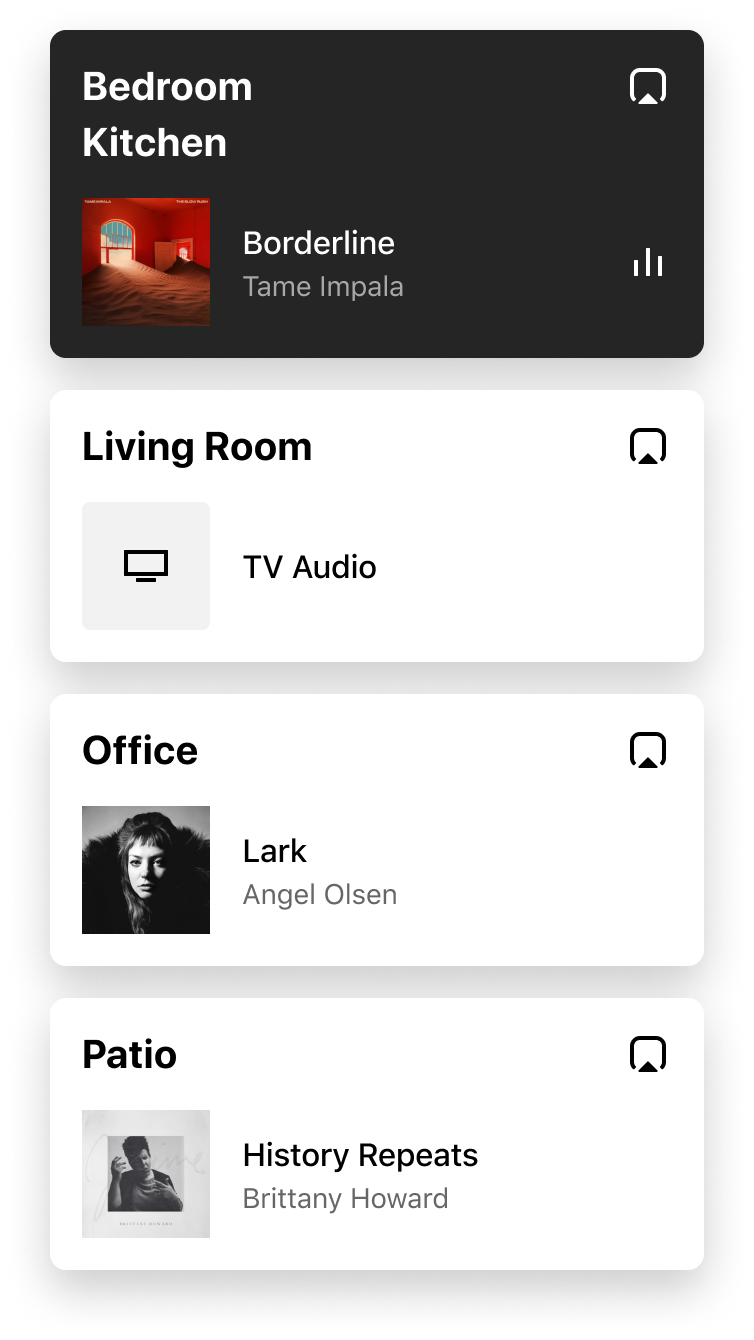Tap the equalizer icon next to Borderline
The height and width of the screenshot is (1340, 754).
tap(647, 263)
